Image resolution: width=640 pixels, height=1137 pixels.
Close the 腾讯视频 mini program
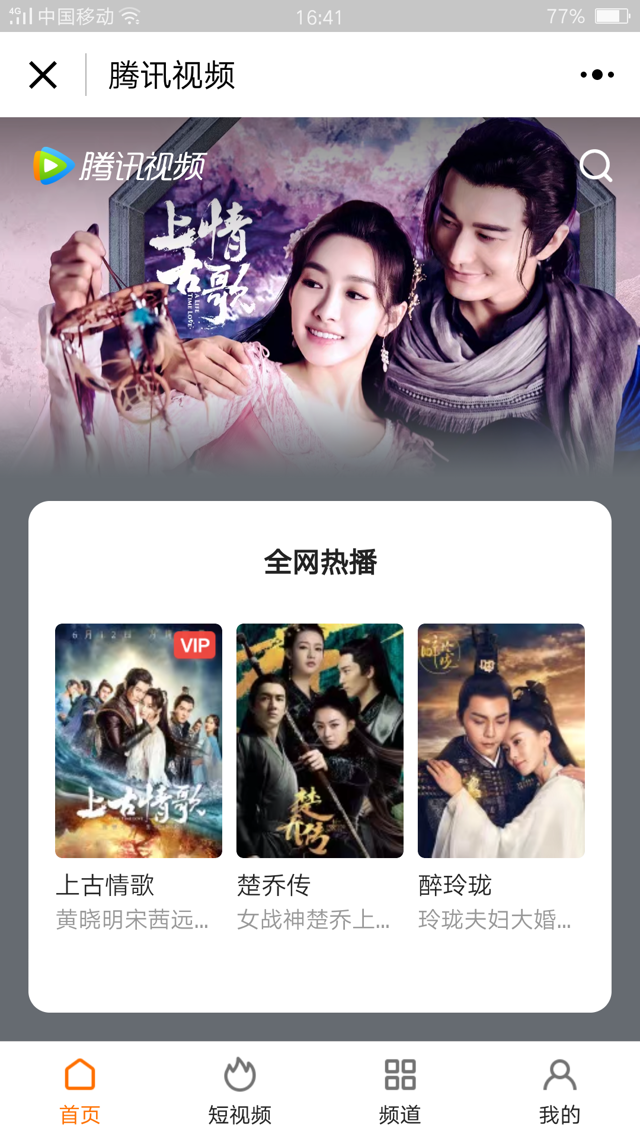43,75
